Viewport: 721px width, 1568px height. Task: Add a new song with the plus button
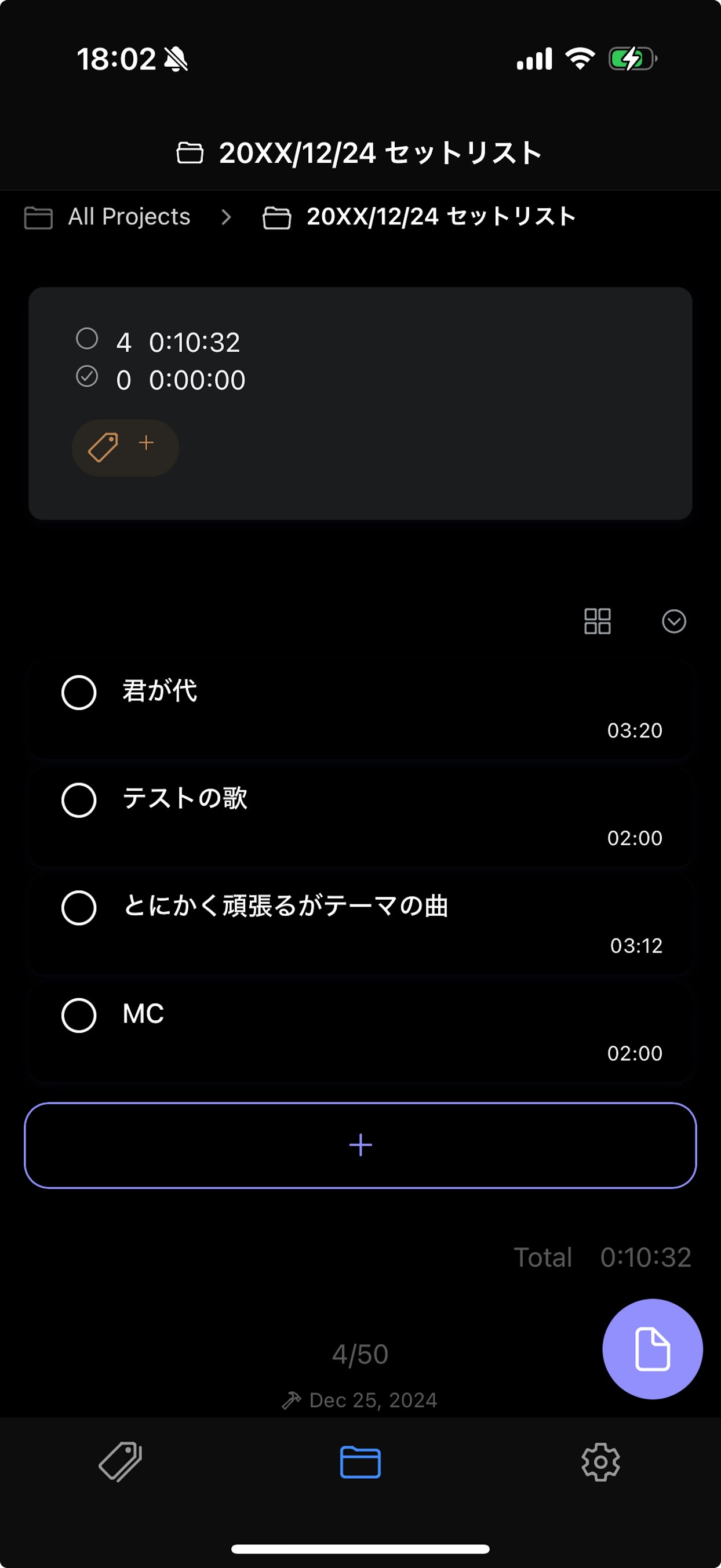tap(360, 1144)
